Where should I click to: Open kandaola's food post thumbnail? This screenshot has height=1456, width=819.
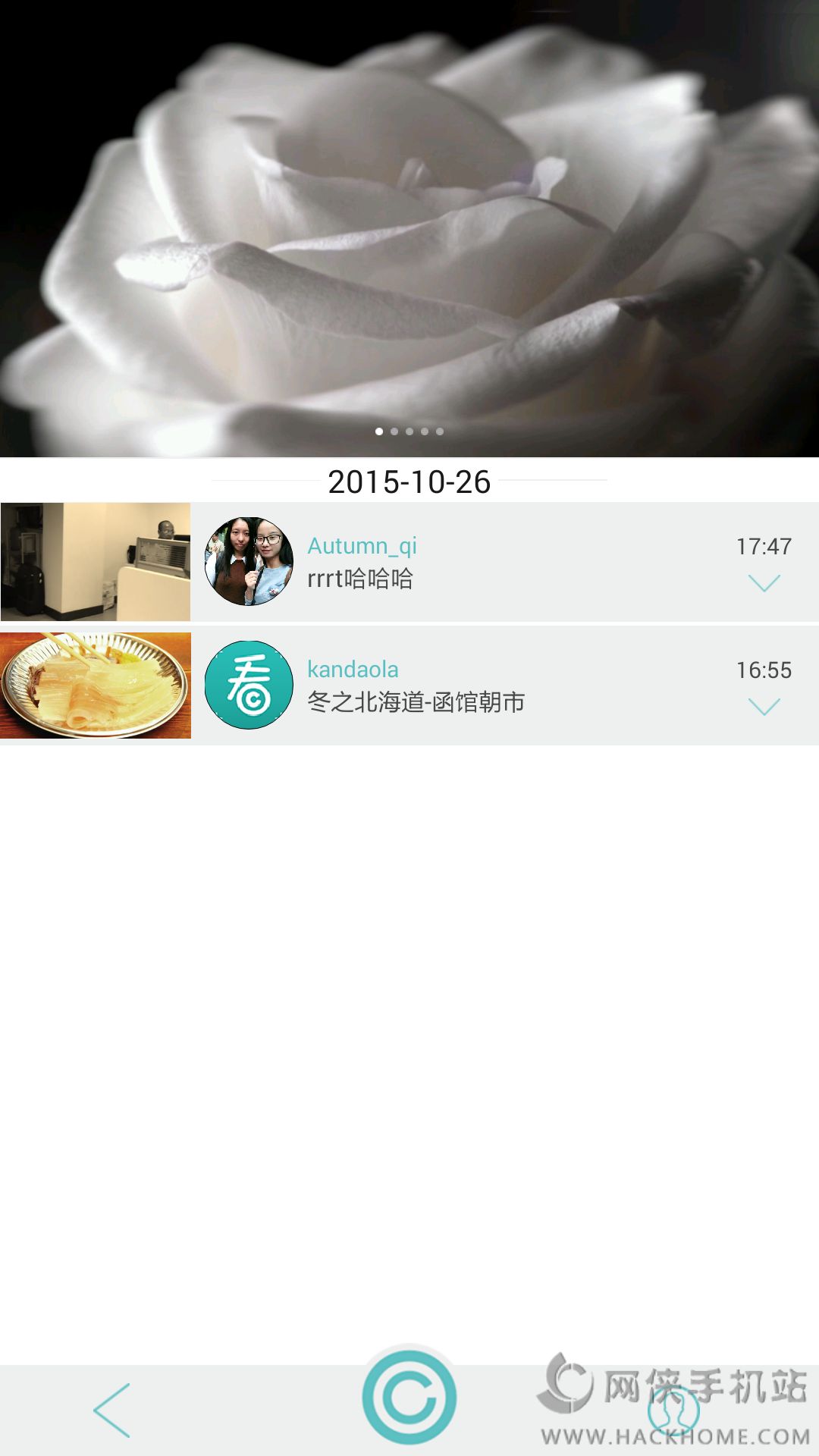96,686
